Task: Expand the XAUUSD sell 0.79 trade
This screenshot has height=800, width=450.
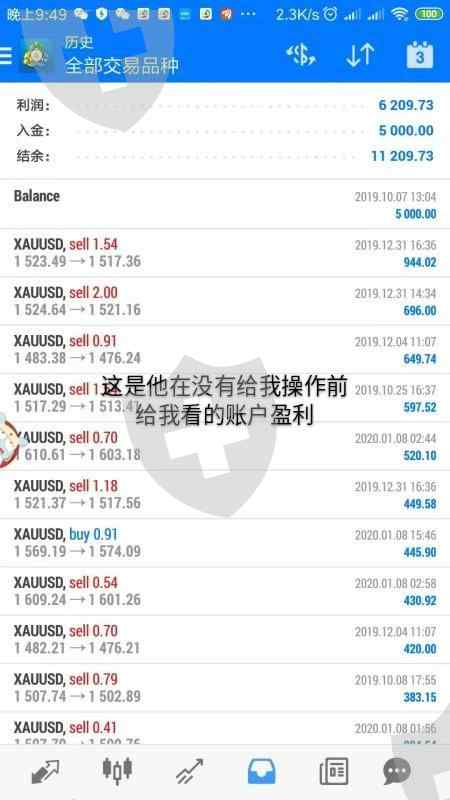Action: point(225,688)
